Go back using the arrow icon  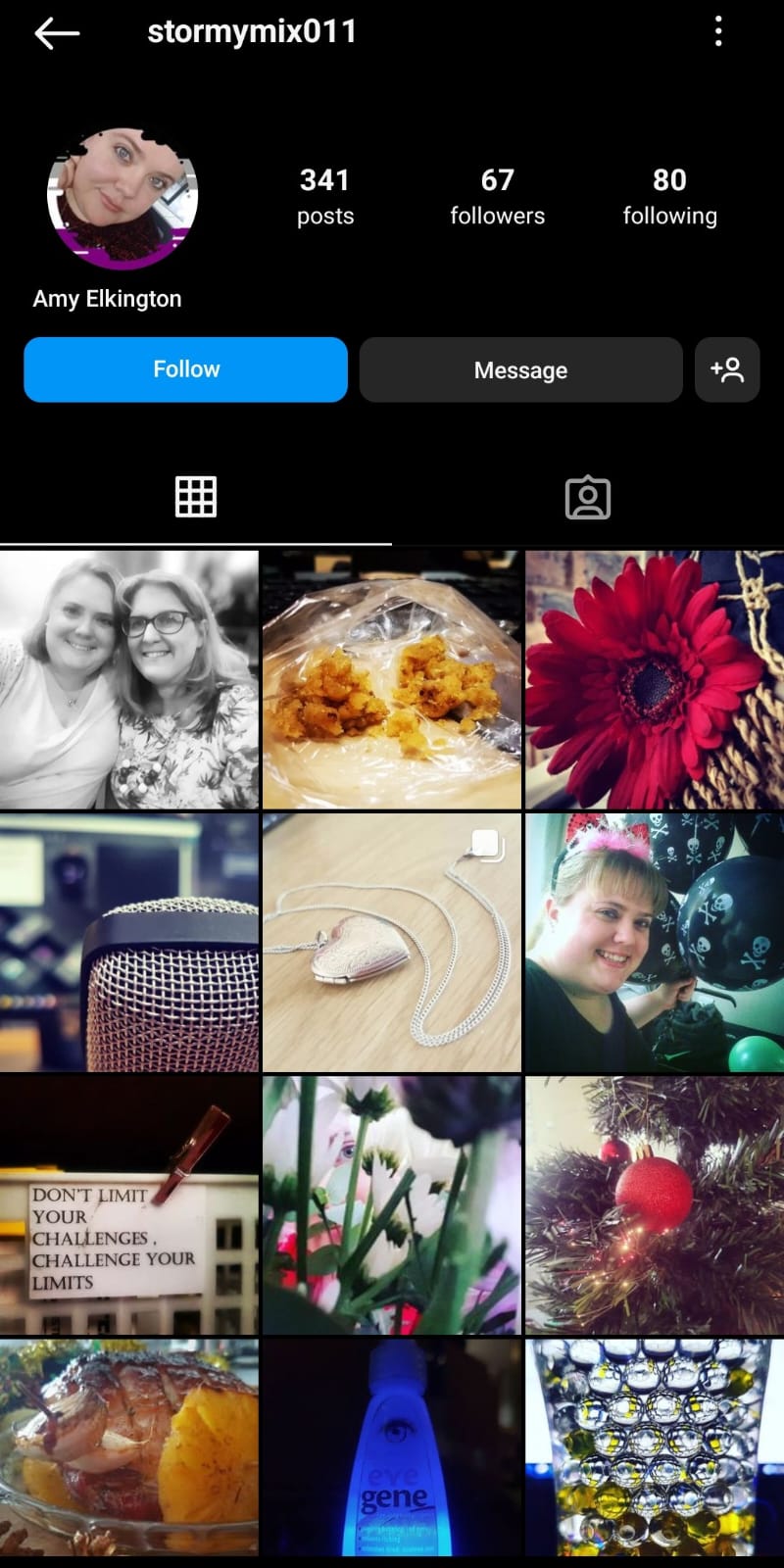[56, 33]
